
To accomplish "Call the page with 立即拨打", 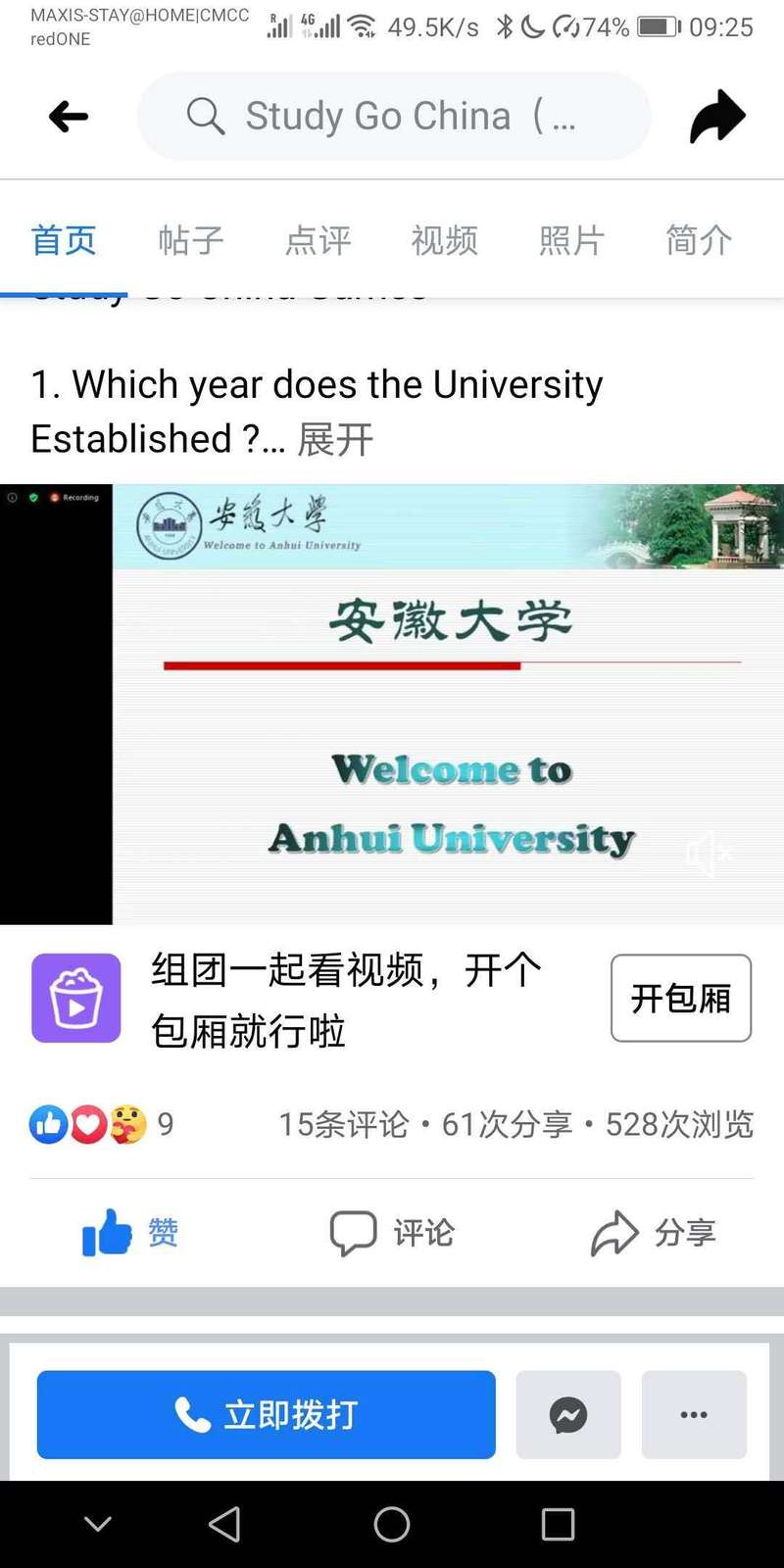I will (x=267, y=1414).
